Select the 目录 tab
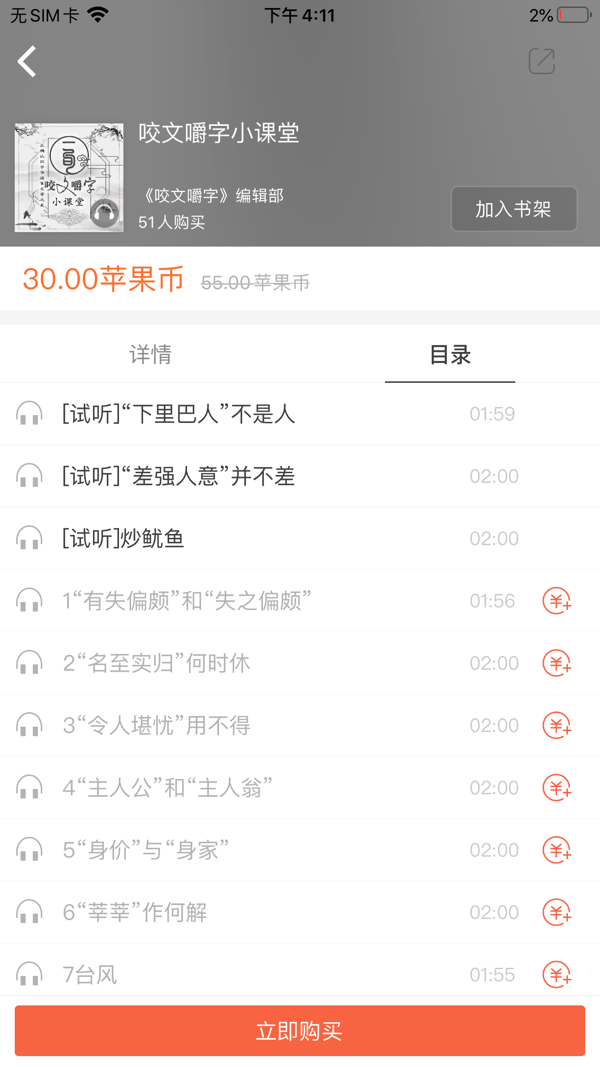The height and width of the screenshot is (1067, 600). coord(450,355)
